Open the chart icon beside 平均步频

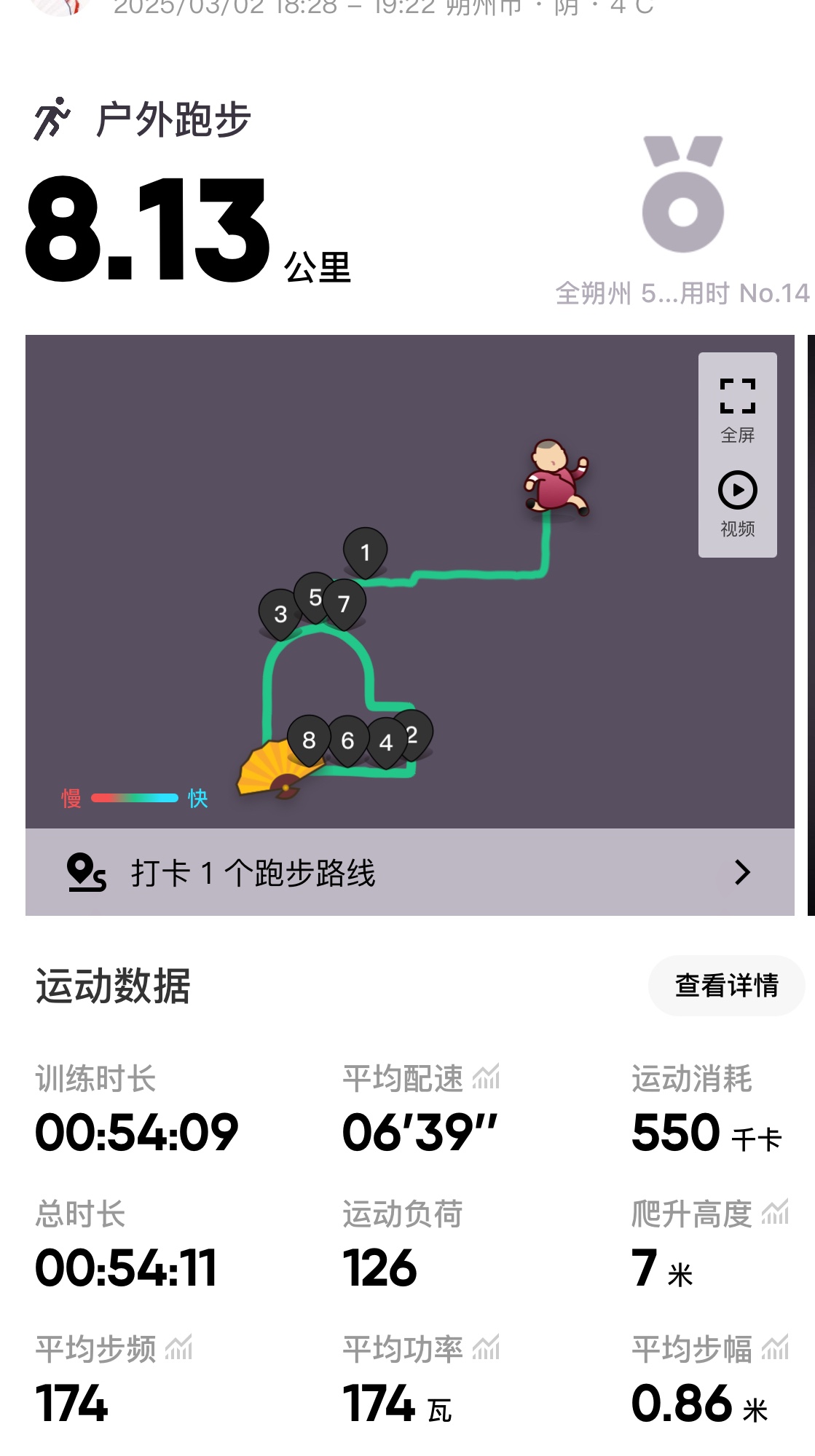coord(178,1348)
